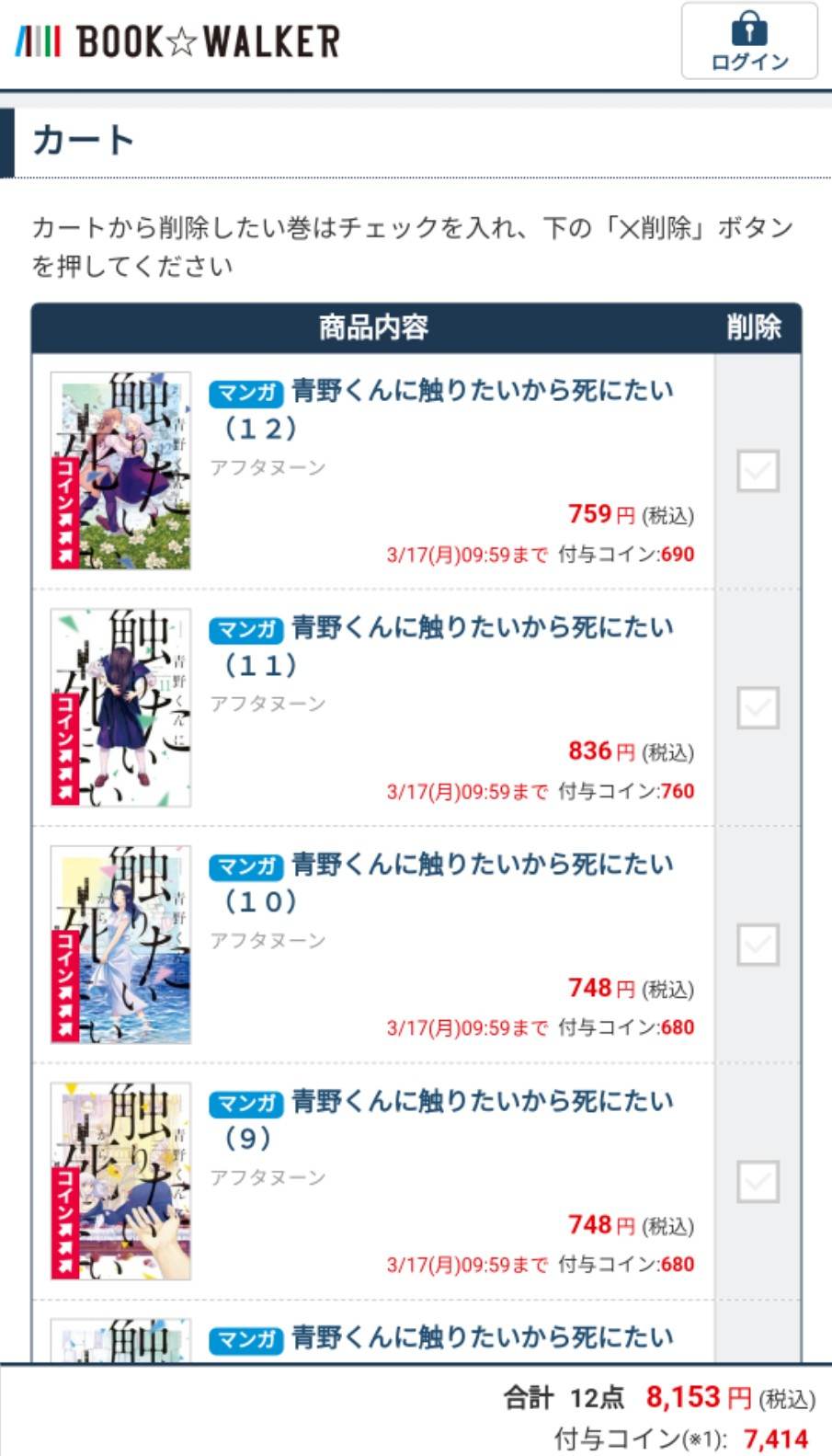The width and height of the screenshot is (832, 1456).
Task: Check the delete box for volume 11
Action: [758, 707]
